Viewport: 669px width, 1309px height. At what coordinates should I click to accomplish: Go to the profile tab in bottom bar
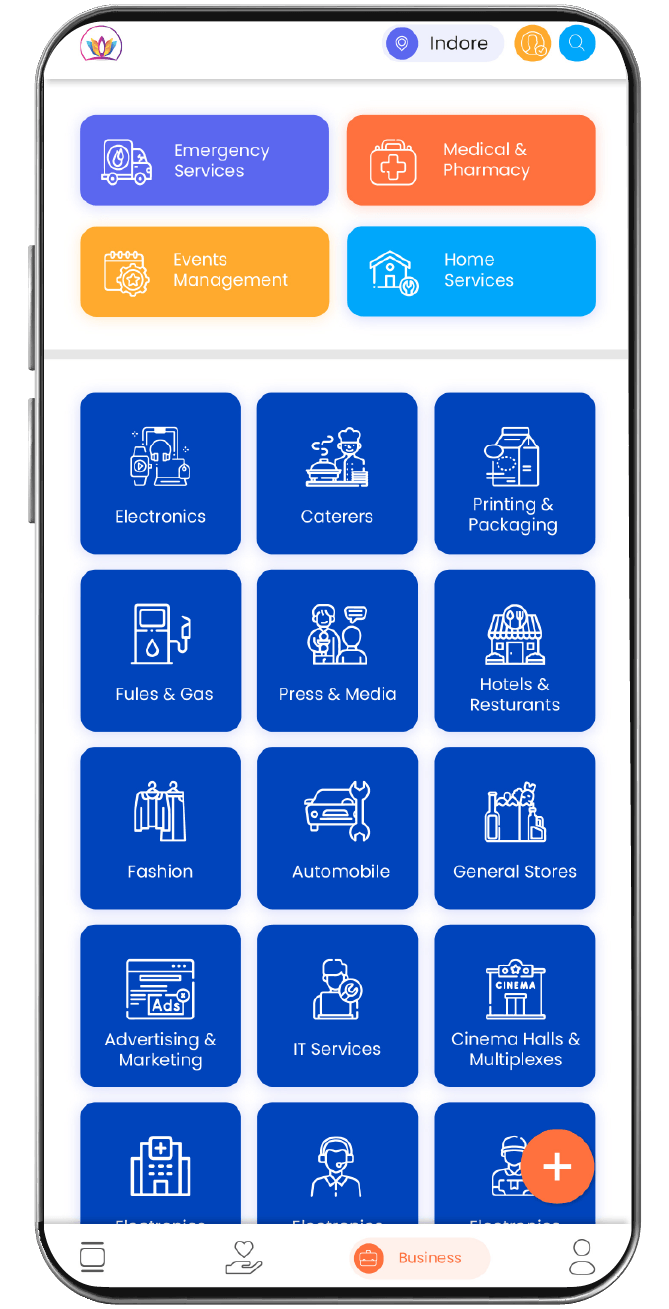click(x=581, y=1257)
